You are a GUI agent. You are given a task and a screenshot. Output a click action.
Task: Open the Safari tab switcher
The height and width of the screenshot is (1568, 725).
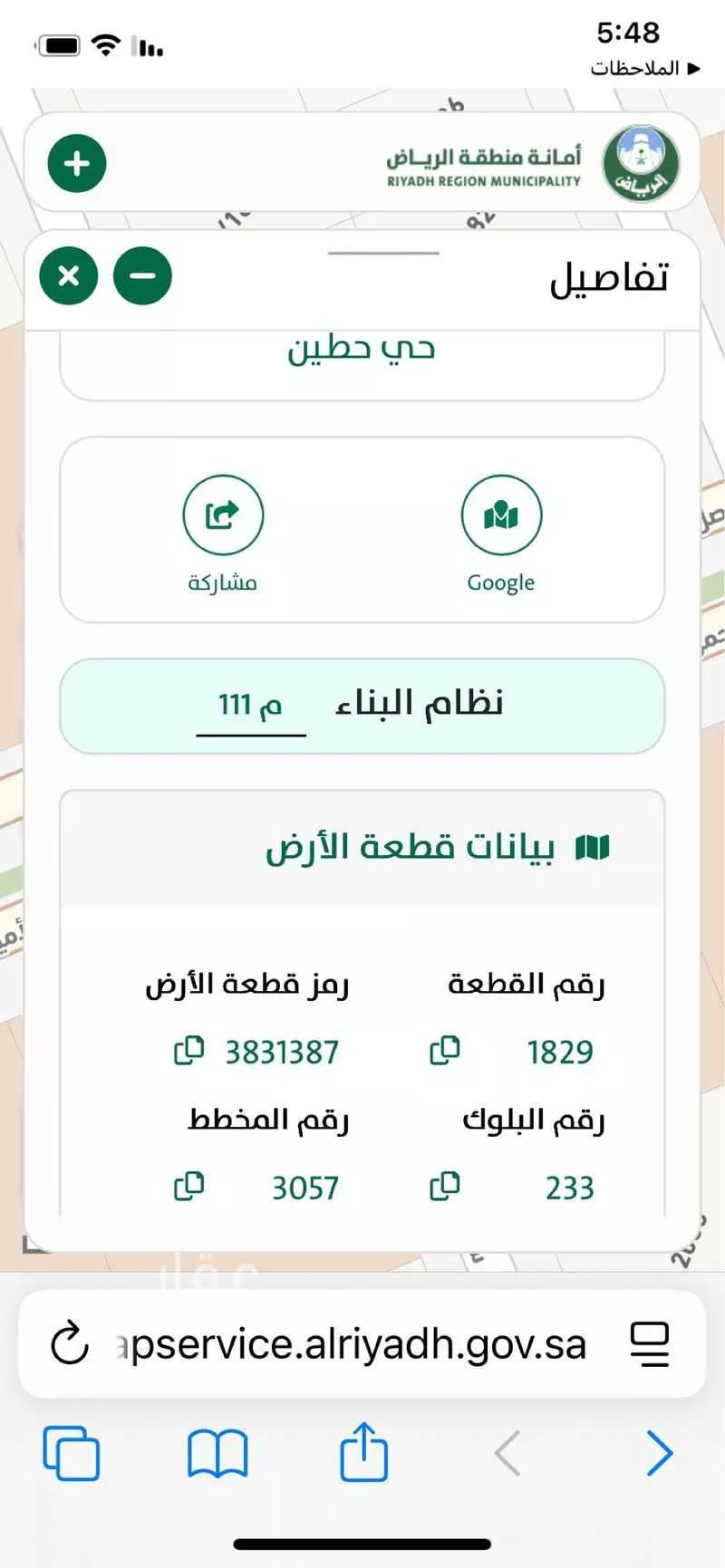click(72, 1452)
